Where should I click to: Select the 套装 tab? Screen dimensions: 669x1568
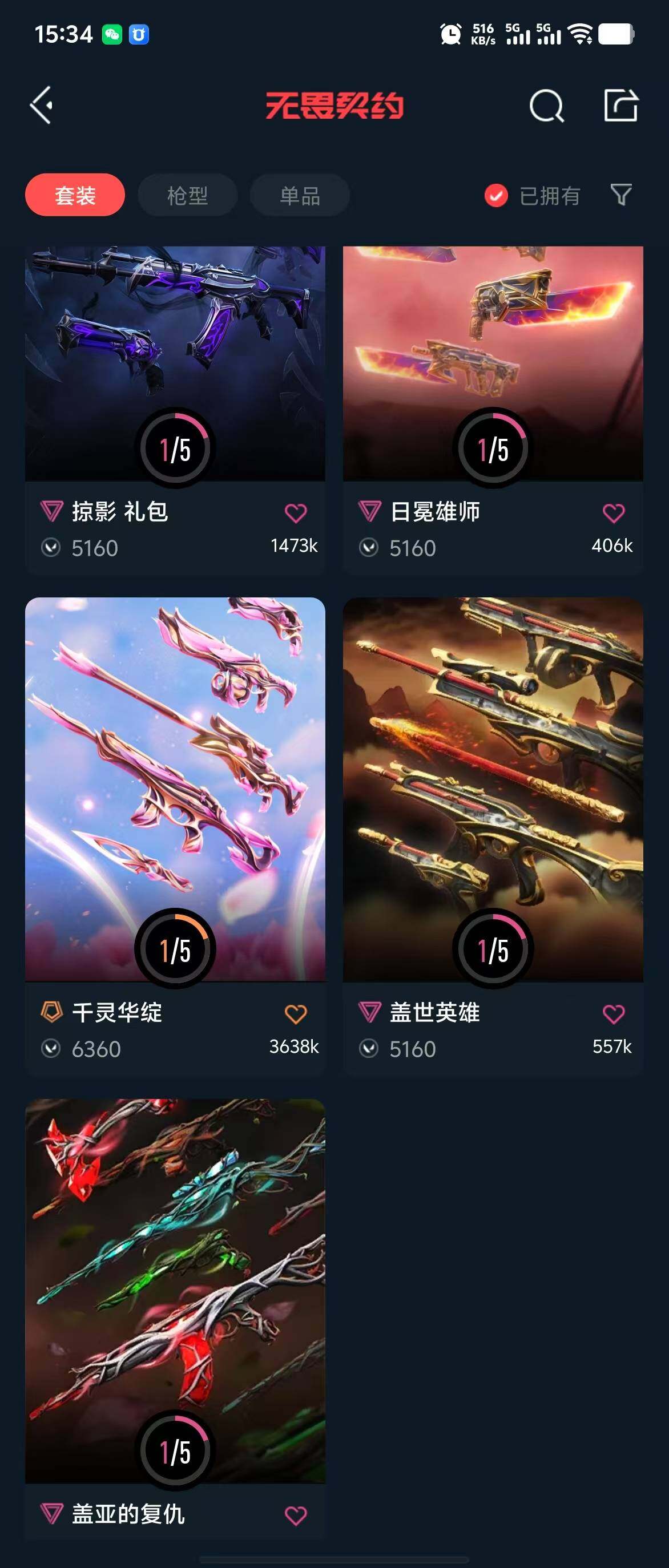pos(75,195)
